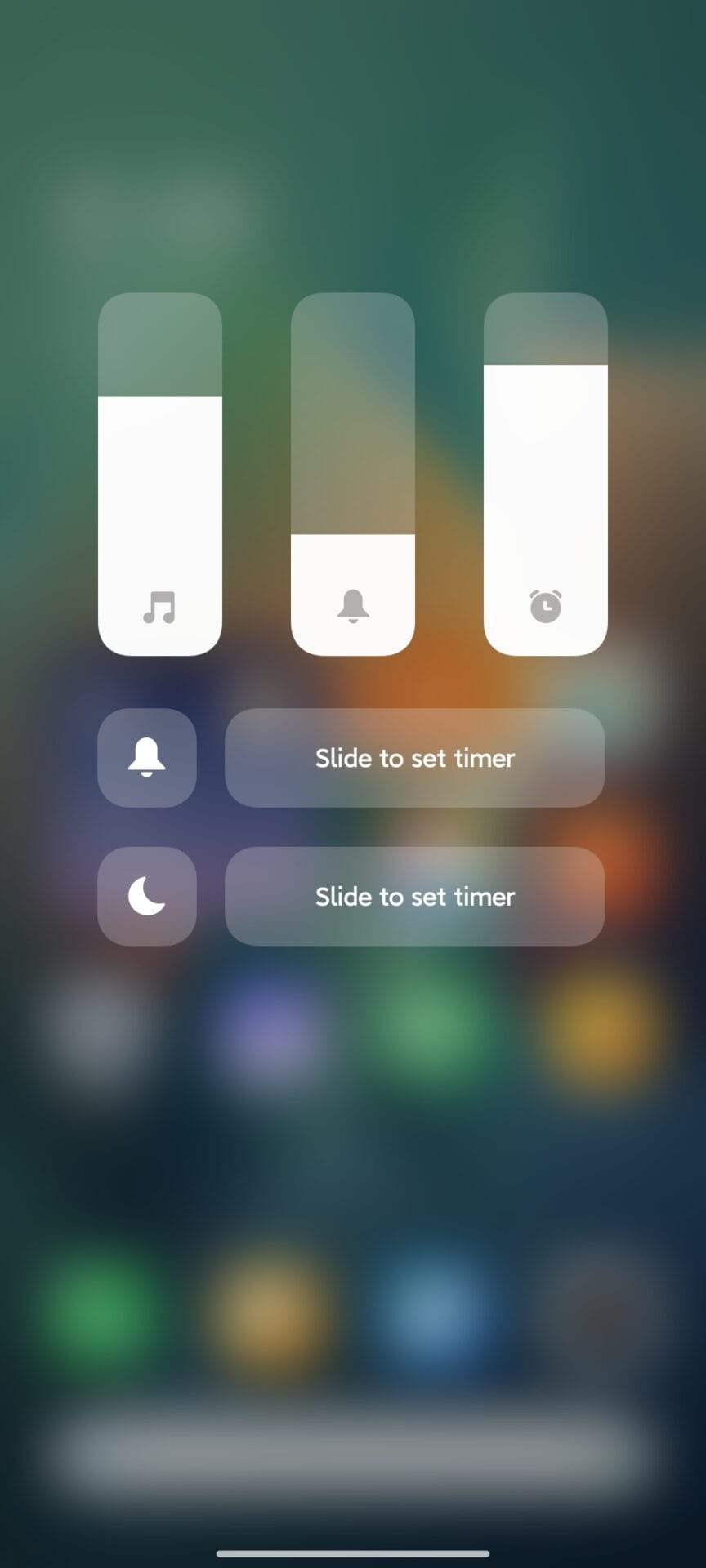This screenshot has width=706, height=1568.
Task: Toggle silent mode bell button
Action: (x=147, y=758)
